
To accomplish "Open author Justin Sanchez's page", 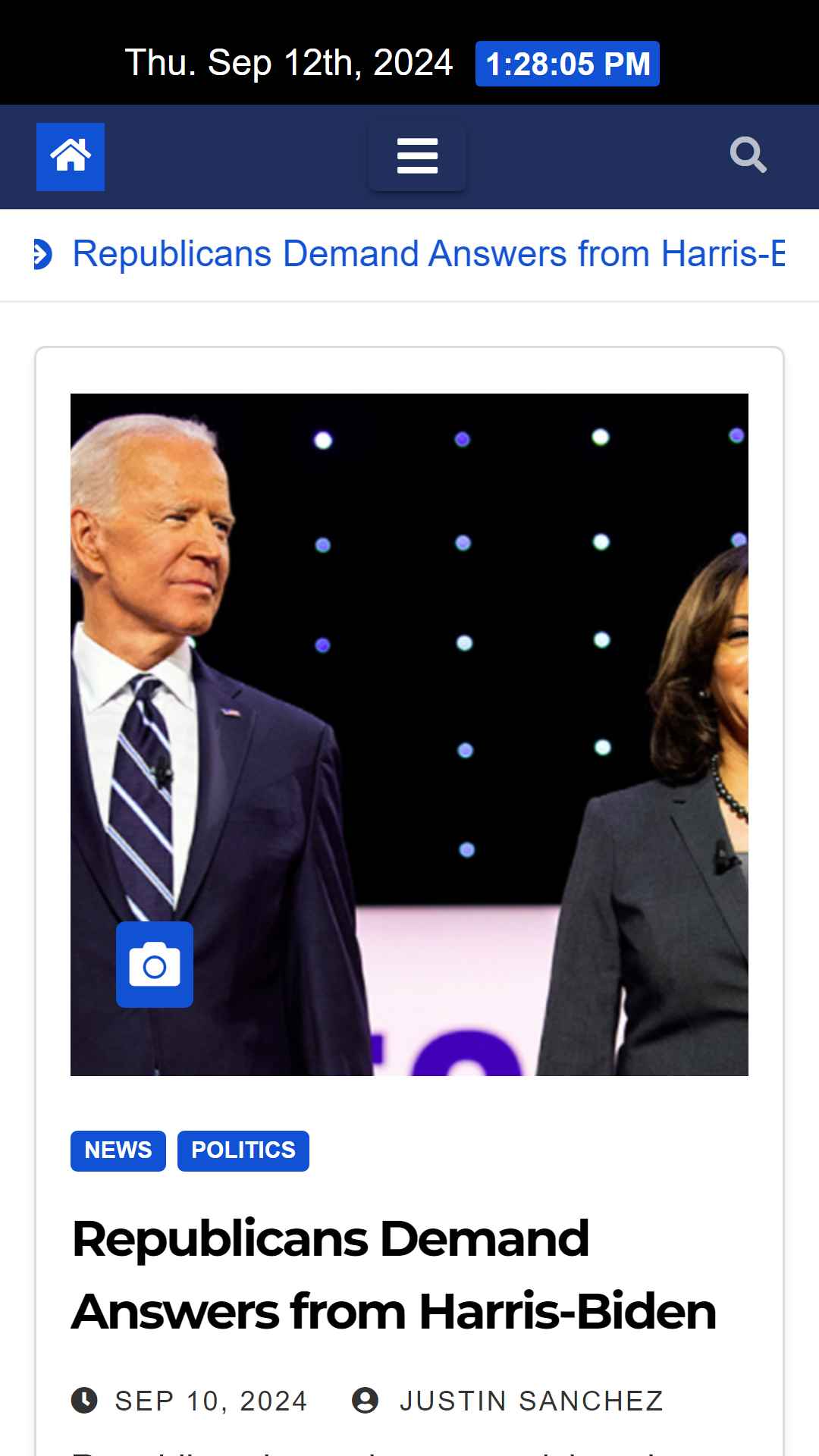I will pos(532,1401).
